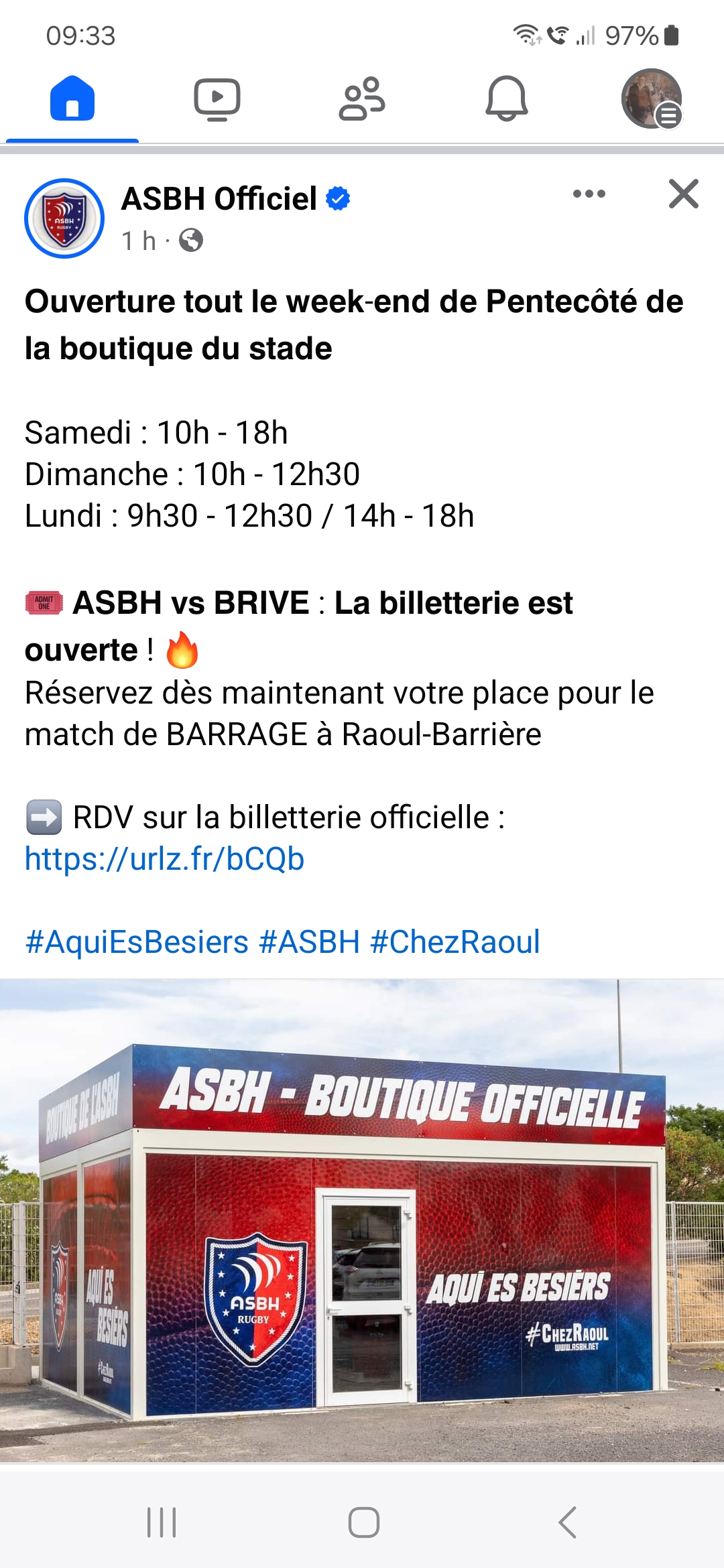Open the #AquiEsBesiers hashtag
Image resolution: width=724 pixels, height=1568 pixels.
pyautogui.click(x=137, y=942)
